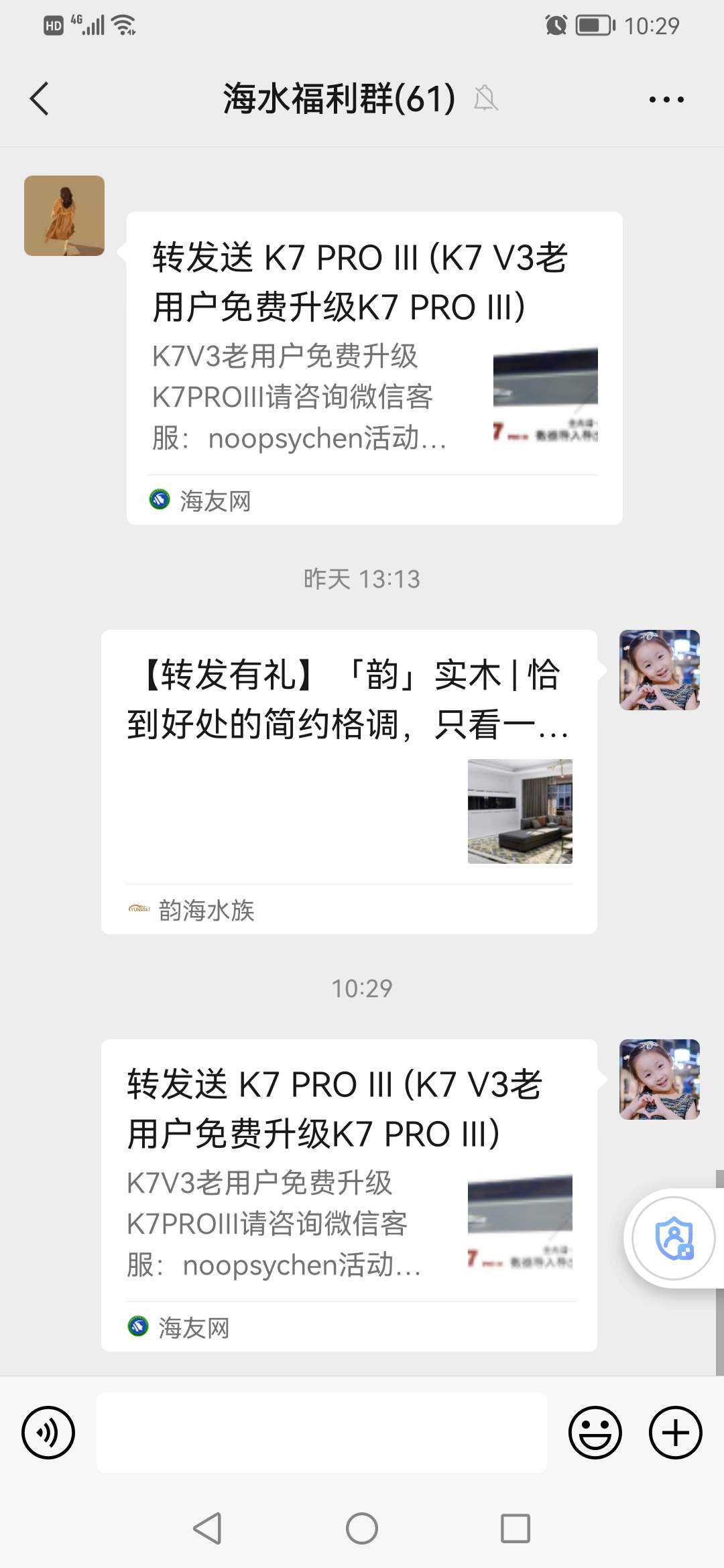Switch to voice message input
Image resolution: width=724 pixels, height=1568 pixels.
[x=48, y=1433]
